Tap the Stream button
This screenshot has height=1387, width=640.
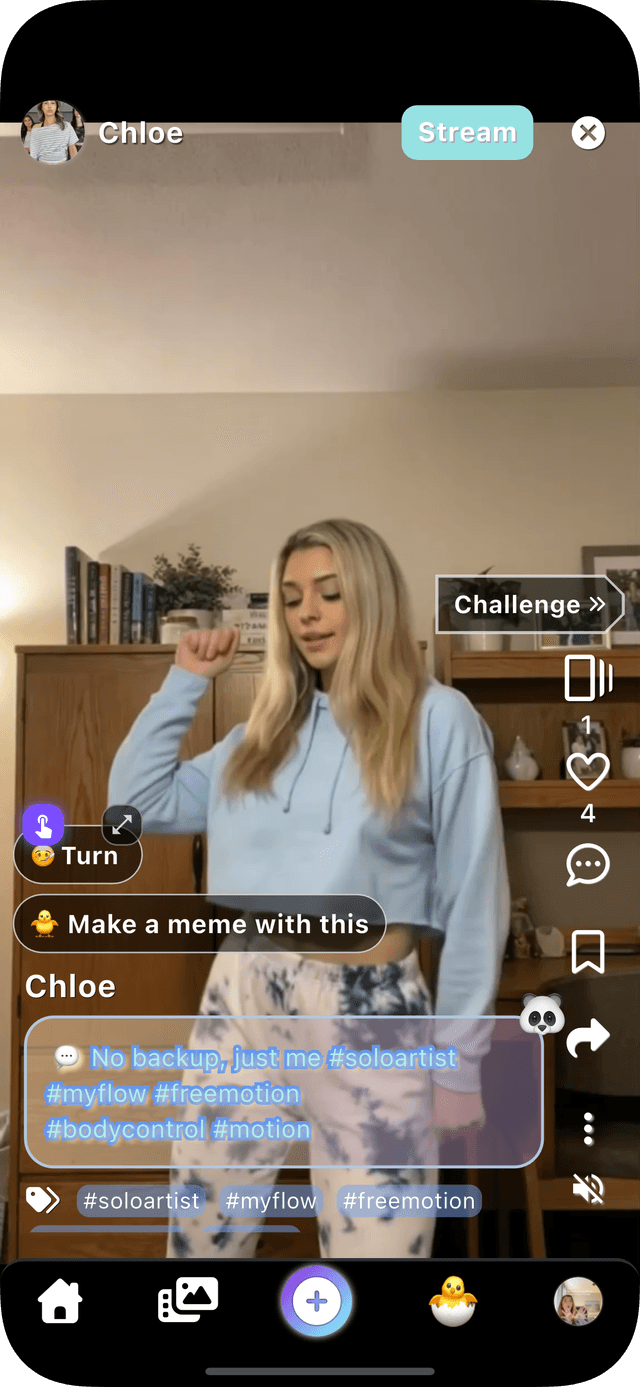467,133
